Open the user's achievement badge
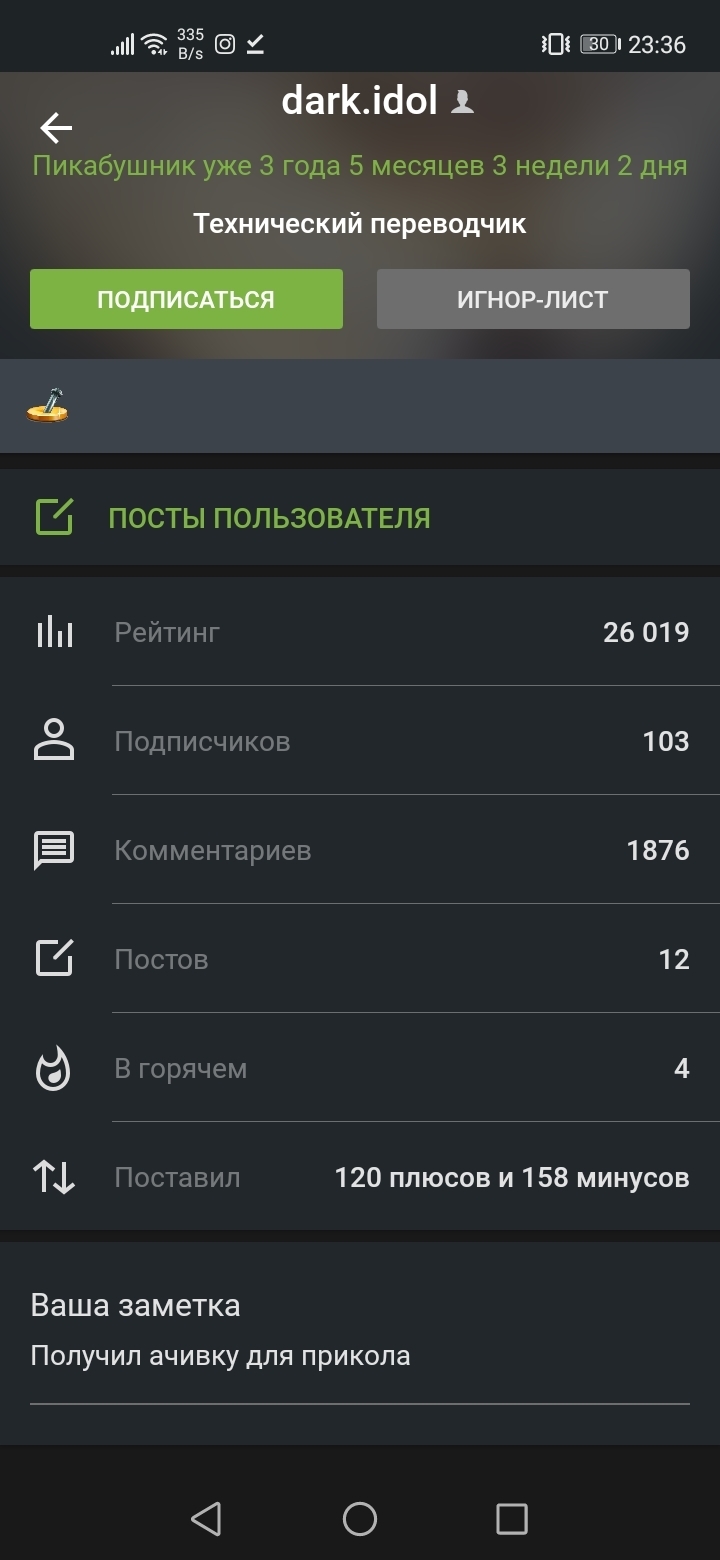Image resolution: width=720 pixels, height=1560 pixels. [x=47, y=406]
